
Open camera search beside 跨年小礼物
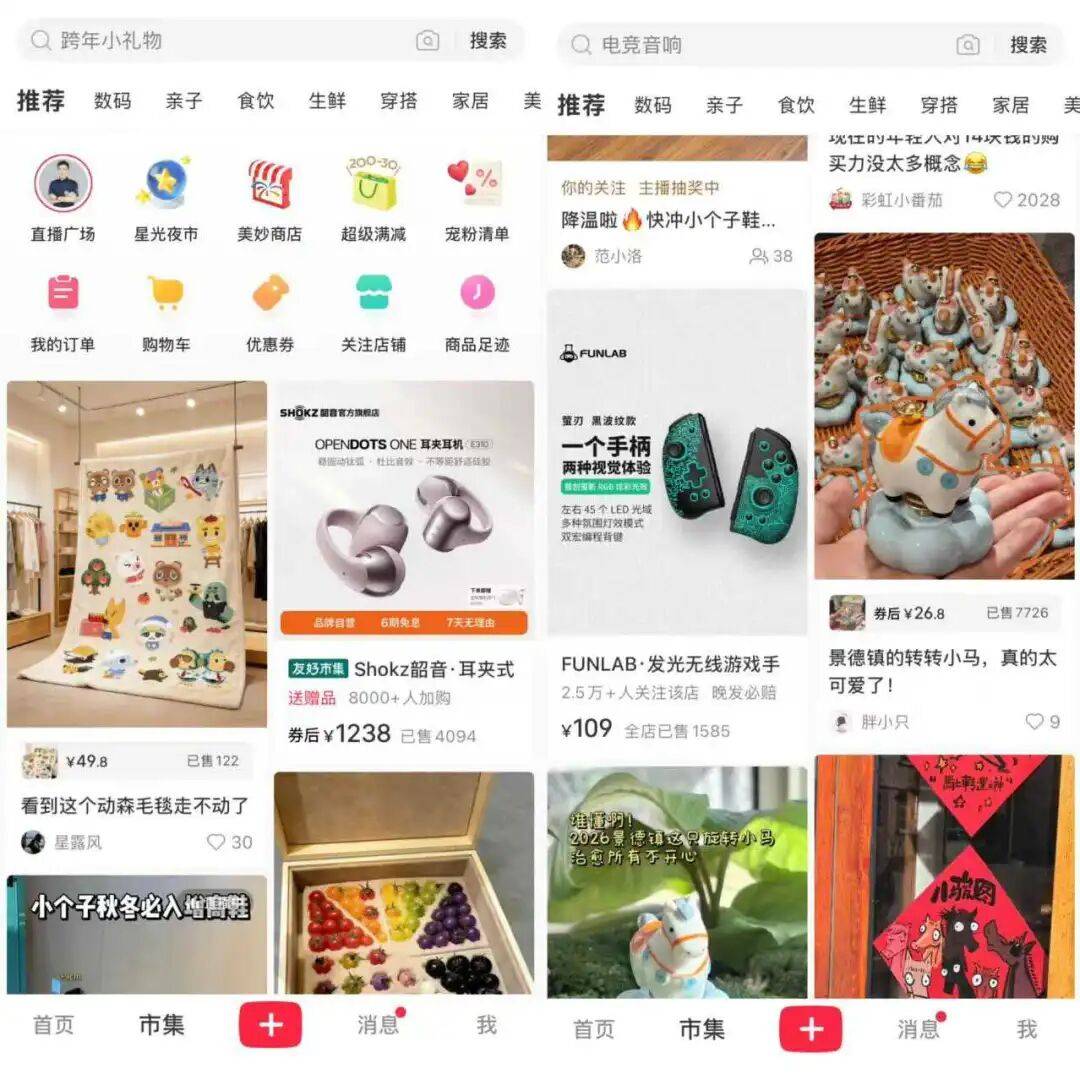[x=428, y=41]
